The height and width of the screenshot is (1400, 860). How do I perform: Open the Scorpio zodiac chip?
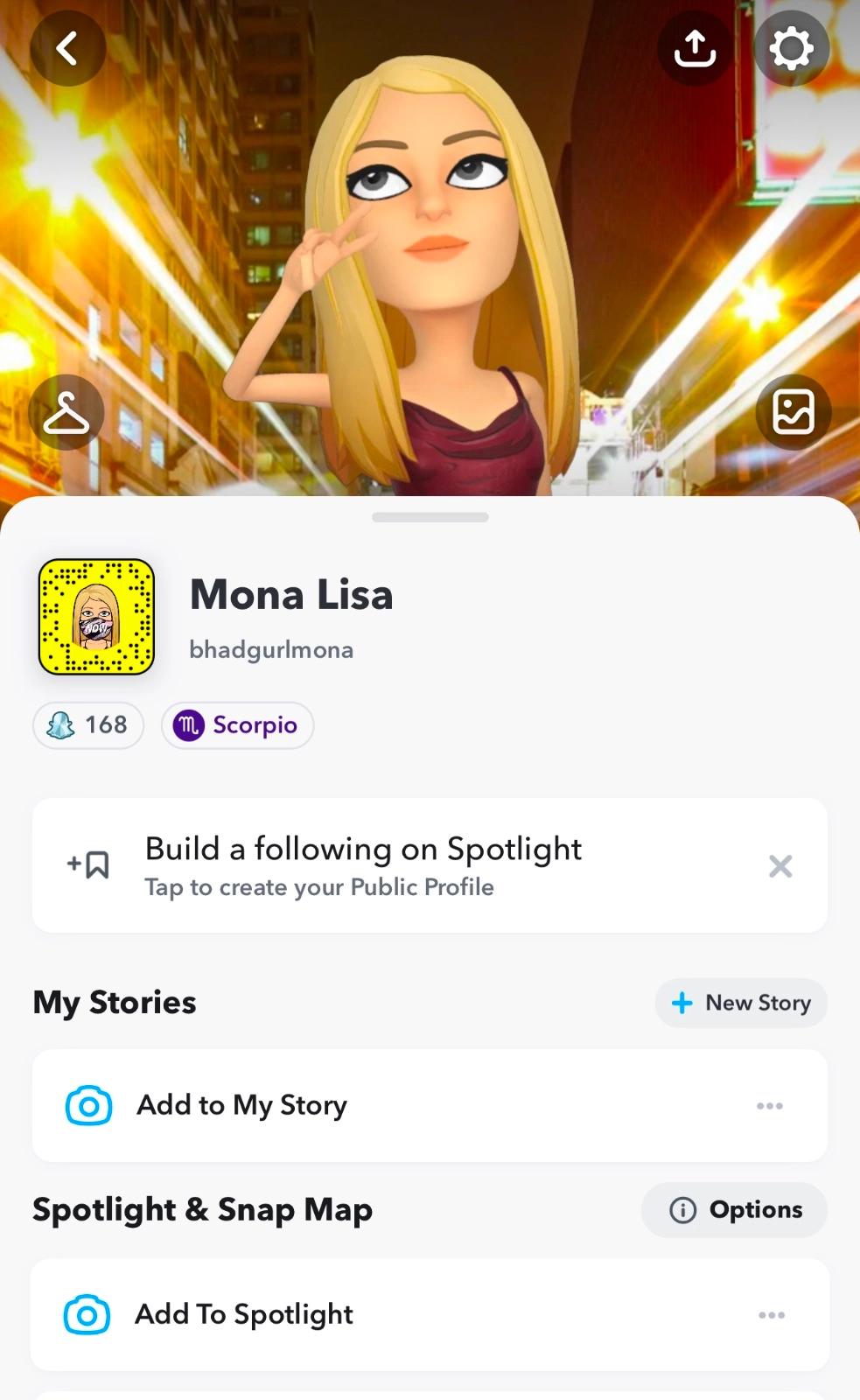237,725
